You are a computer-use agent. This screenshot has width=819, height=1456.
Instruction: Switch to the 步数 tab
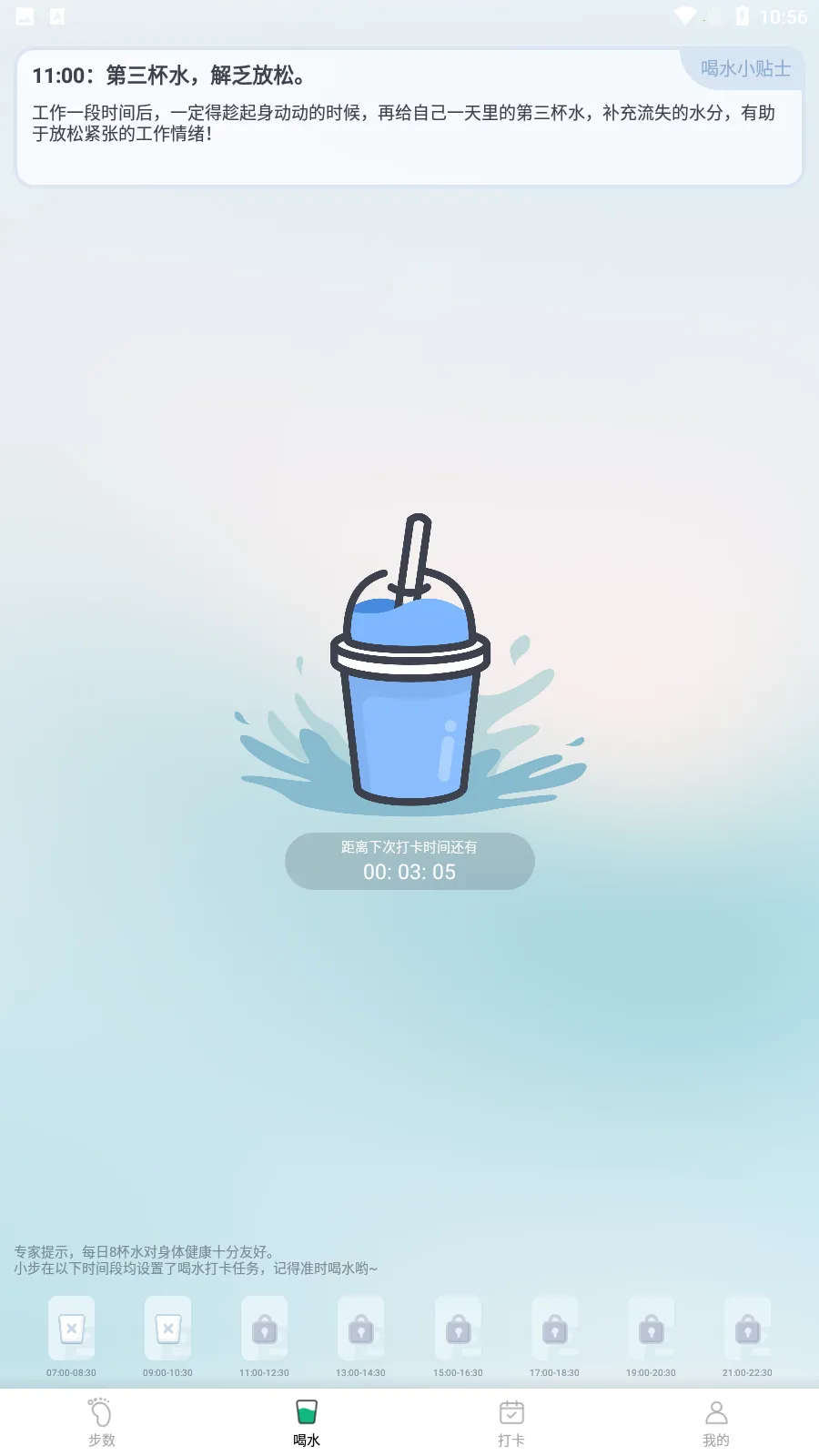[x=101, y=1422]
